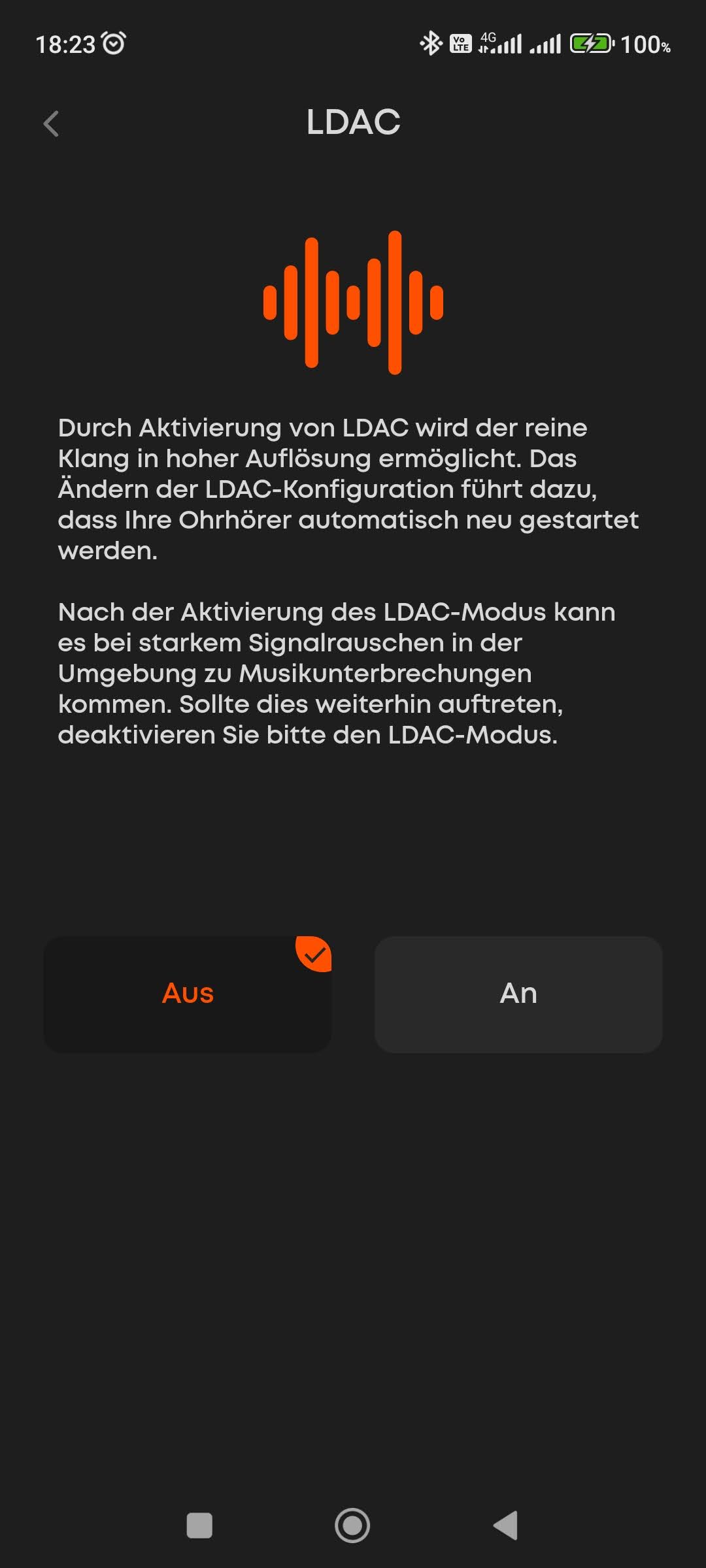Open the recent apps overview
The height and width of the screenshot is (1568, 706).
coord(199,1526)
